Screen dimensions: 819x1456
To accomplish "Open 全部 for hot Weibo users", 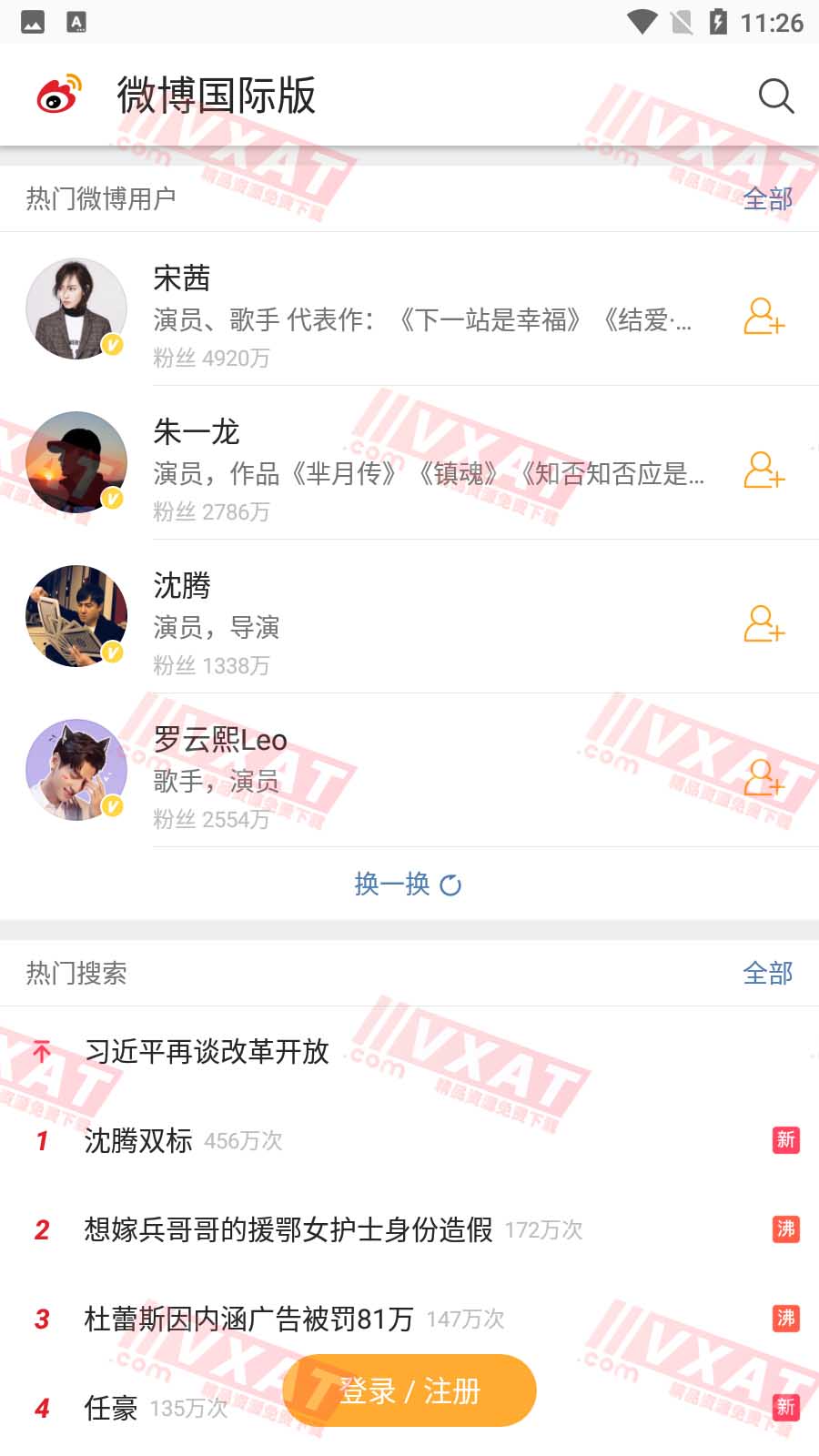I will tap(767, 198).
